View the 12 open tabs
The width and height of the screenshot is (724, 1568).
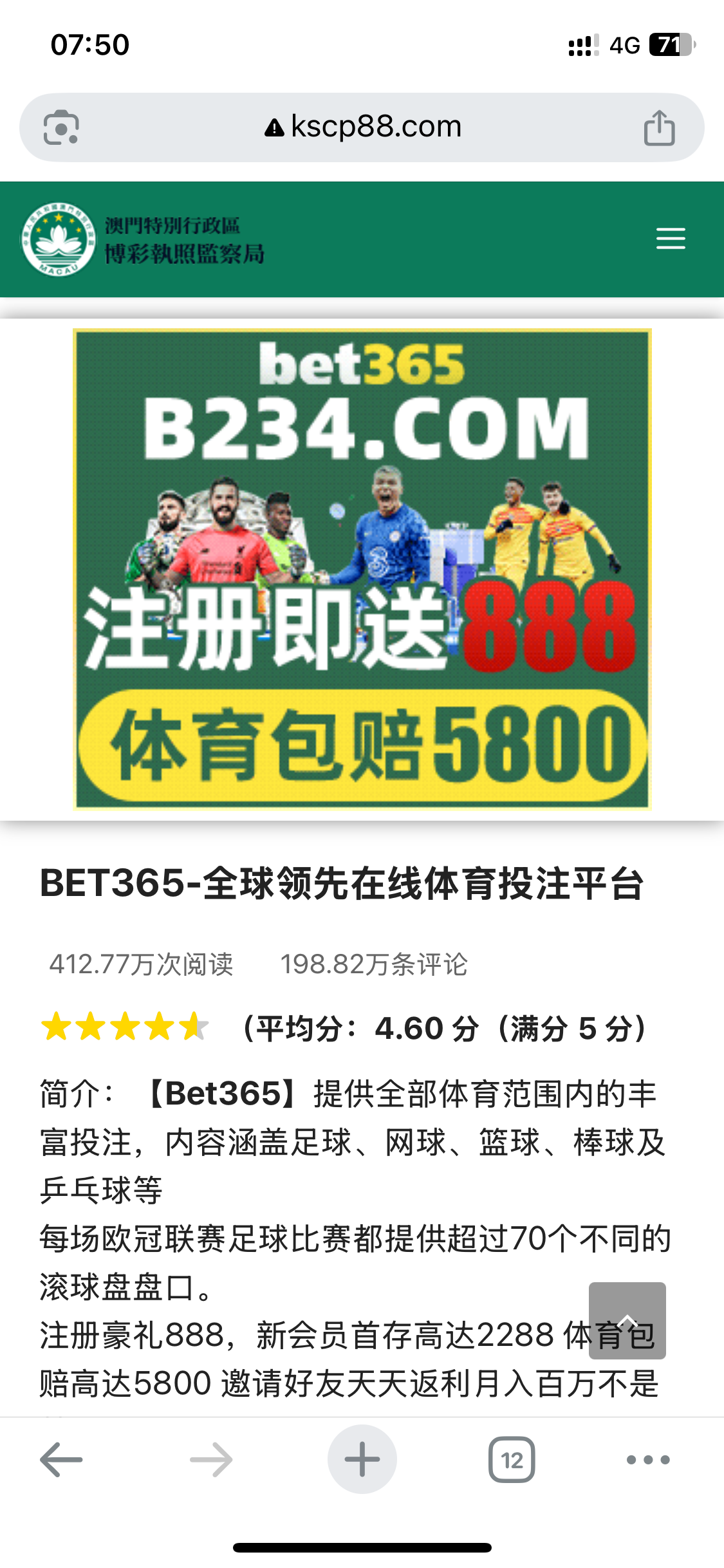pyautogui.click(x=512, y=1459)
